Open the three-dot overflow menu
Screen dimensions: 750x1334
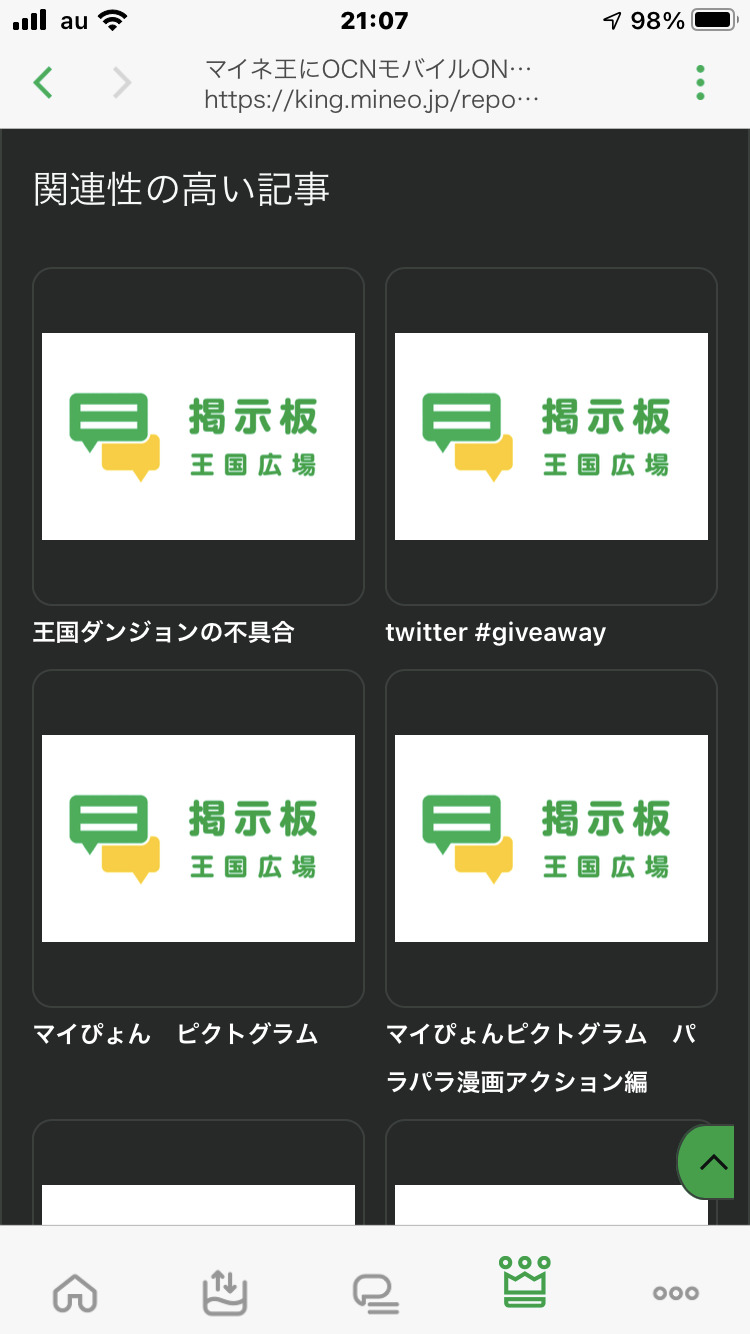[700, 82]
